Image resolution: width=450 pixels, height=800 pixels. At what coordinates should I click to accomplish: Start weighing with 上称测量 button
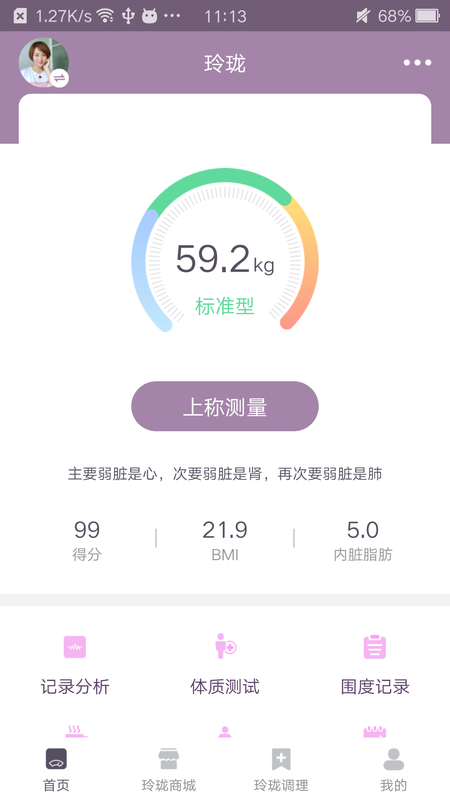coord(225,407)
